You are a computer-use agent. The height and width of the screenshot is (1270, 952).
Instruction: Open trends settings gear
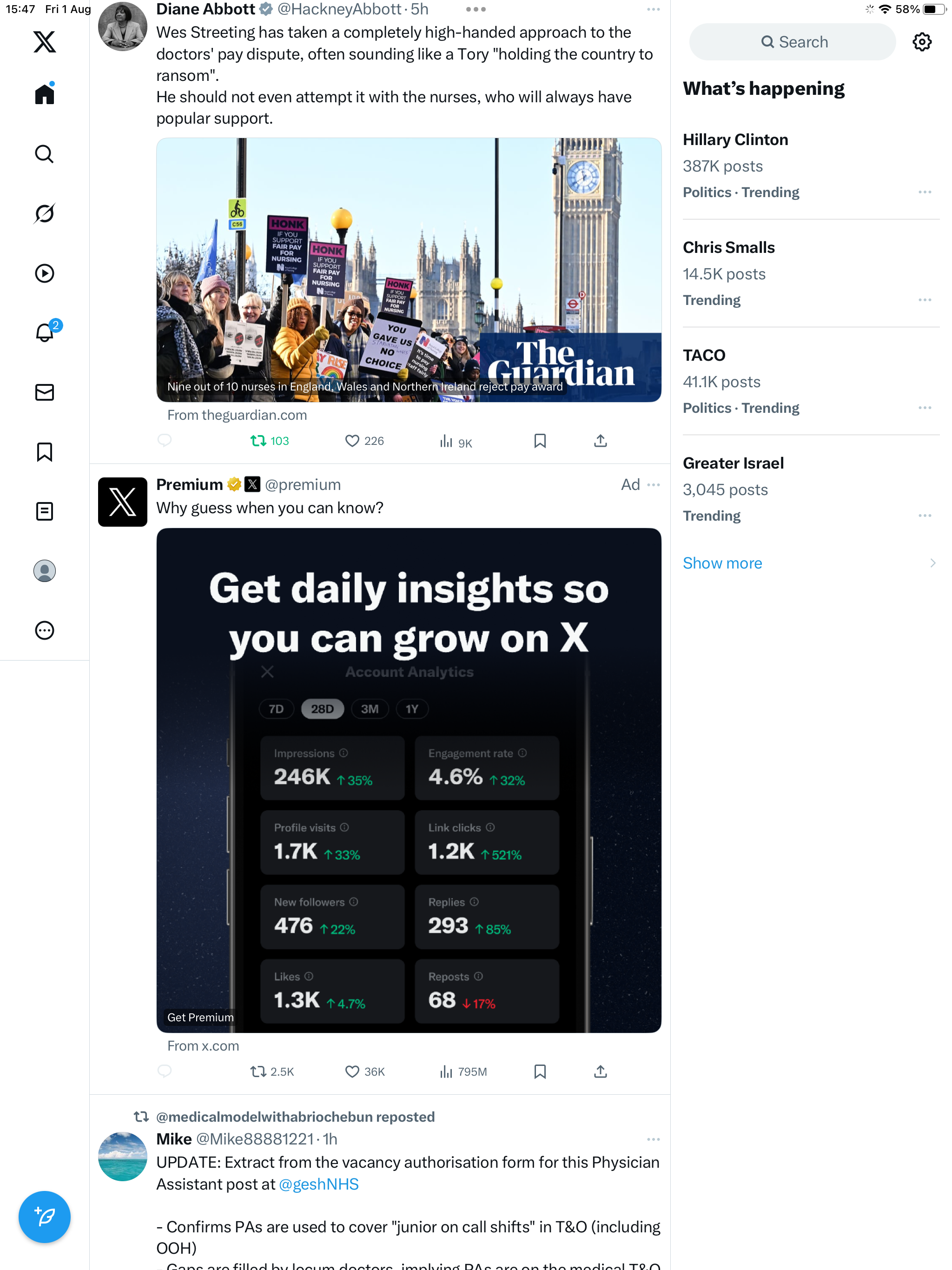[922, 42]
